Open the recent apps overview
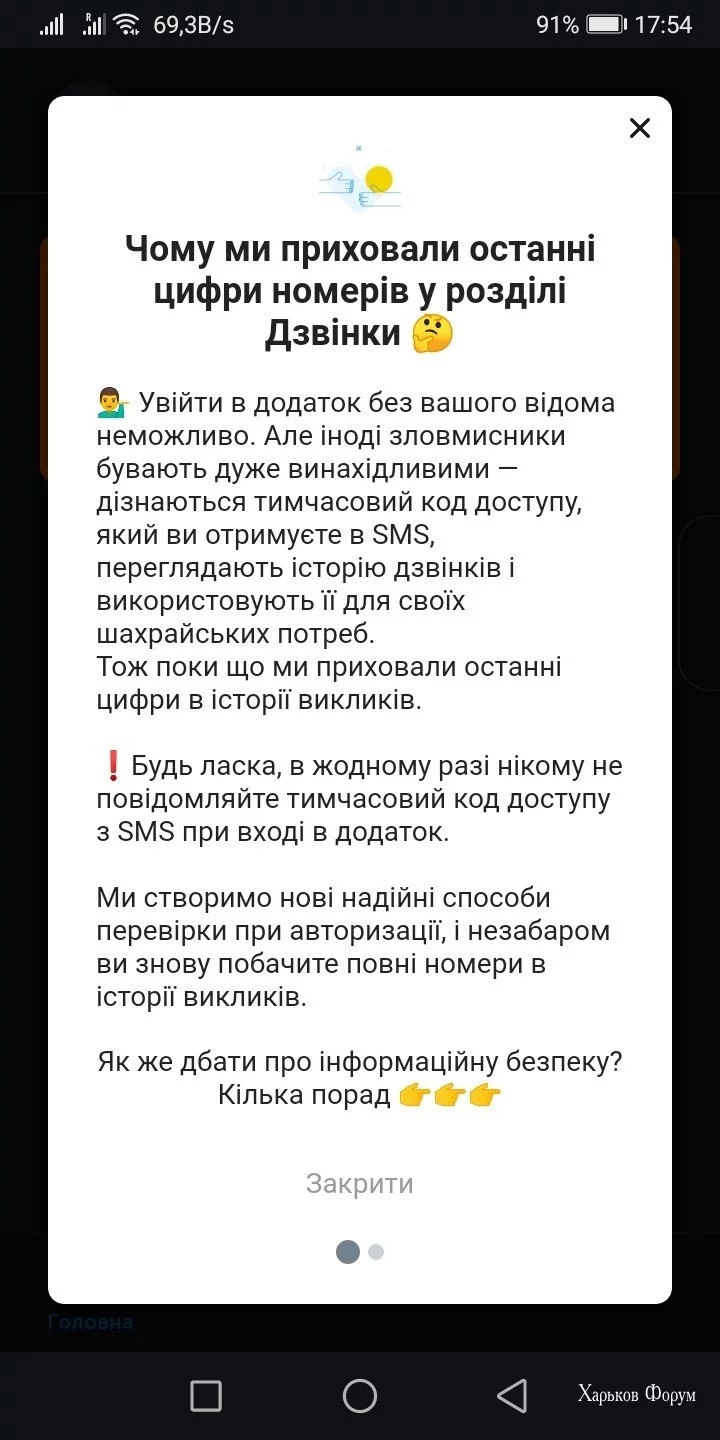 pos(206,1396)
